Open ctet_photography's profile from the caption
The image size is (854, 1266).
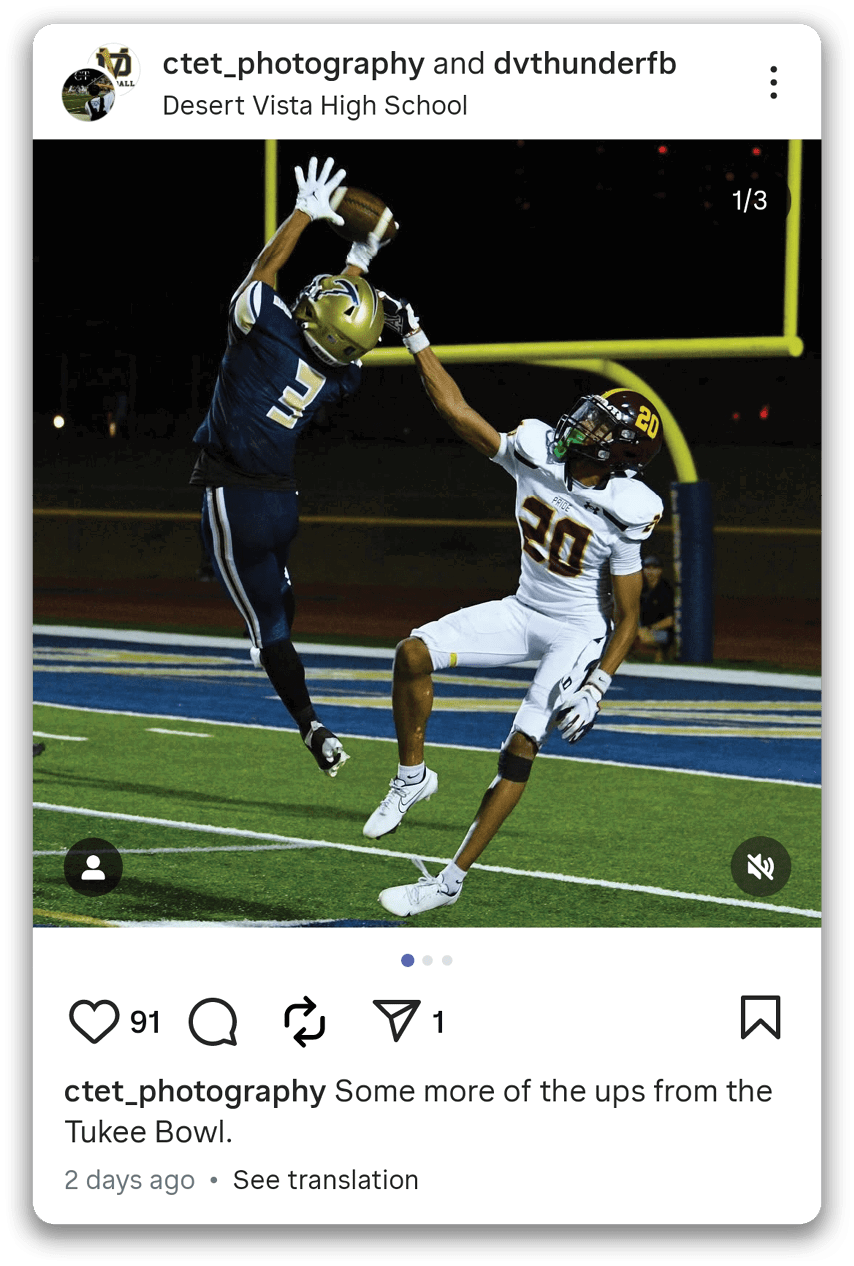tap(195, 1091)
